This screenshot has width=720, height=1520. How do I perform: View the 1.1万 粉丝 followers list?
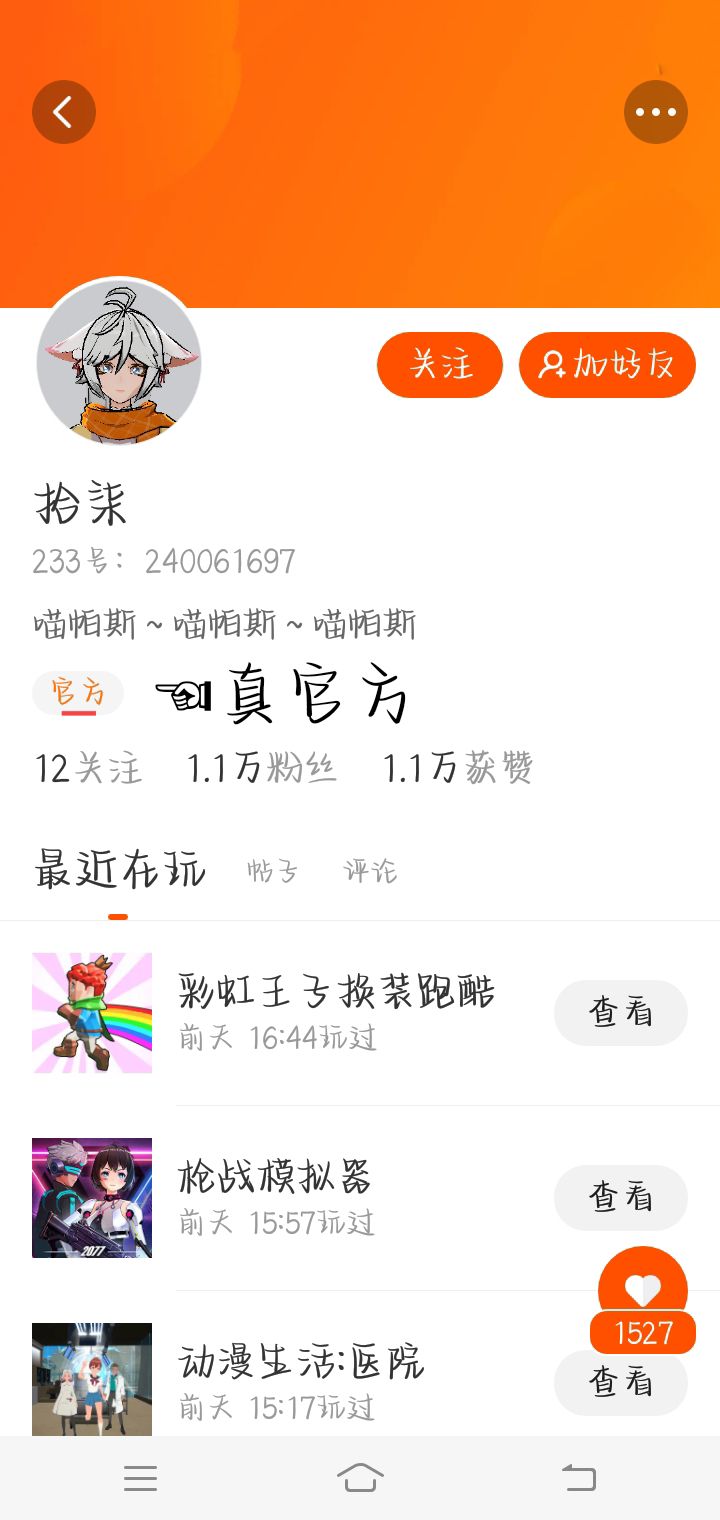pyautogui.click(x=262, y=768)
